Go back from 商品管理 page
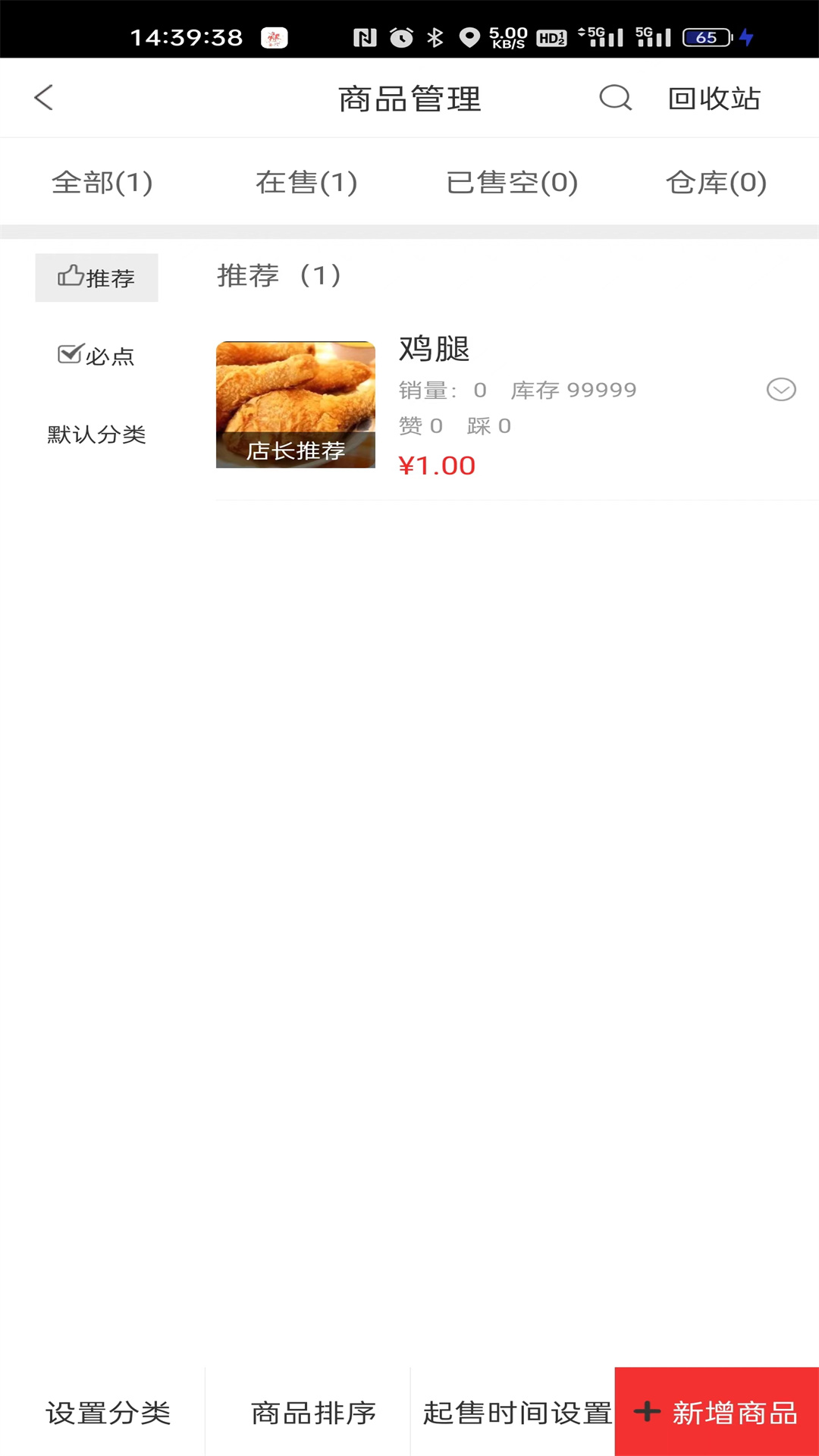 coord(44,98)
